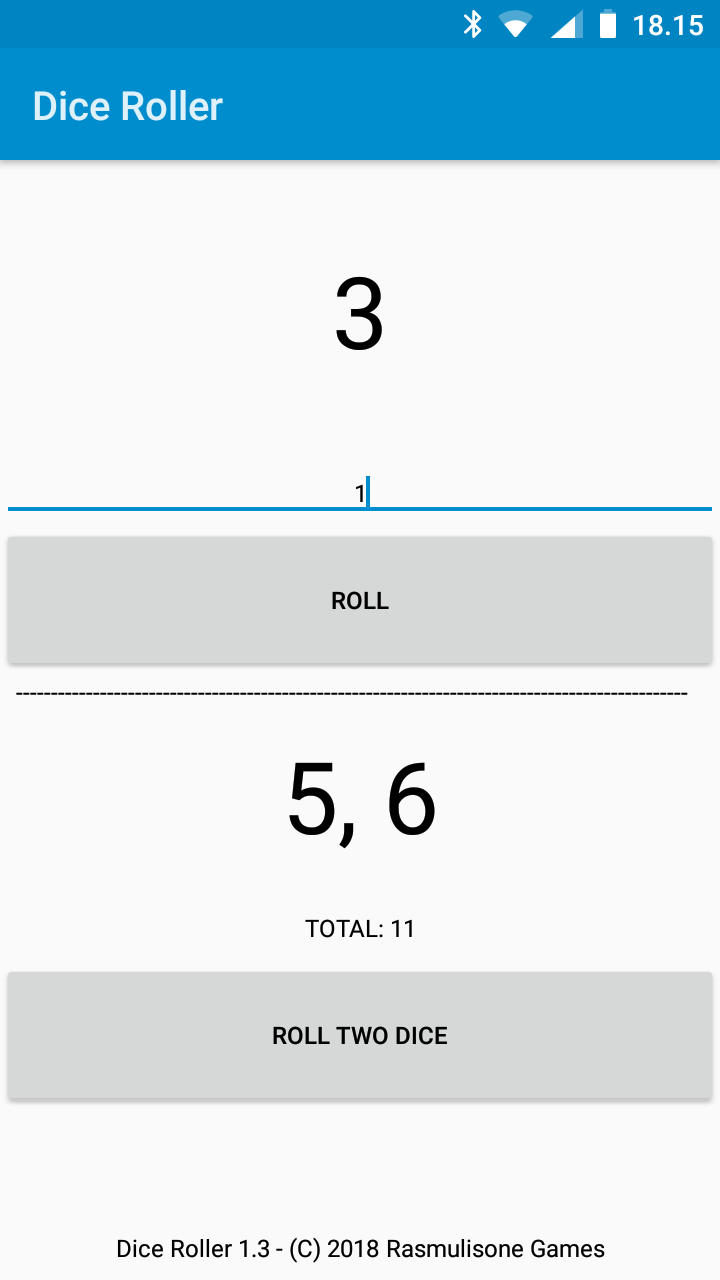Click the TOTAL: 11 label
The image size is (720, 1280).
(x=359, y=928)
